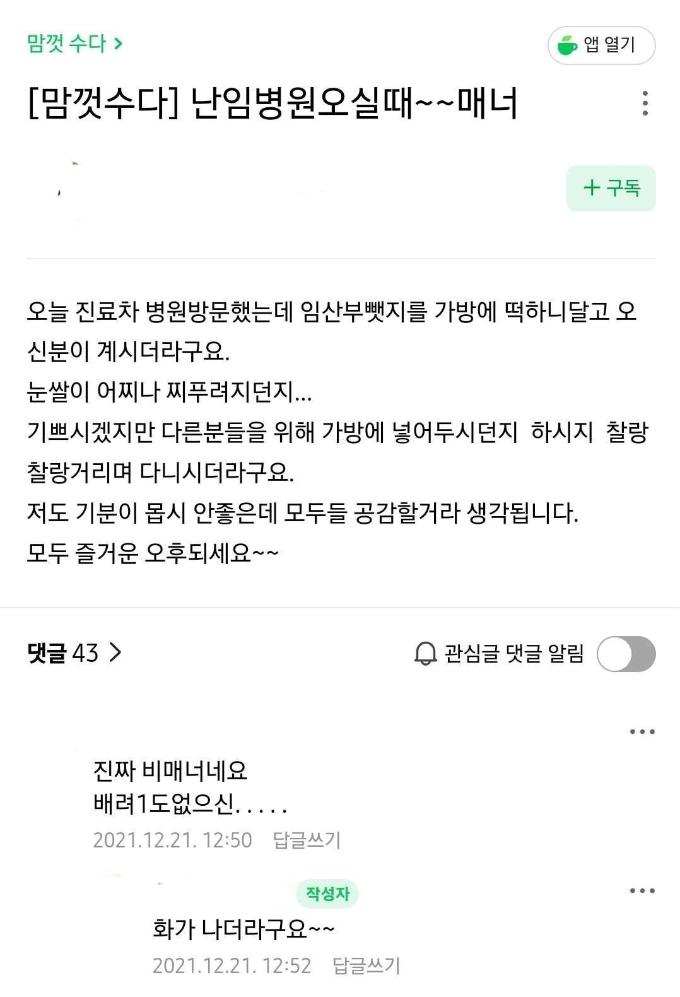The height and width of the screenshot is (997, 680).
Task: Open options for the 진짜 비매너네요 comment
Action: (641, 732)
